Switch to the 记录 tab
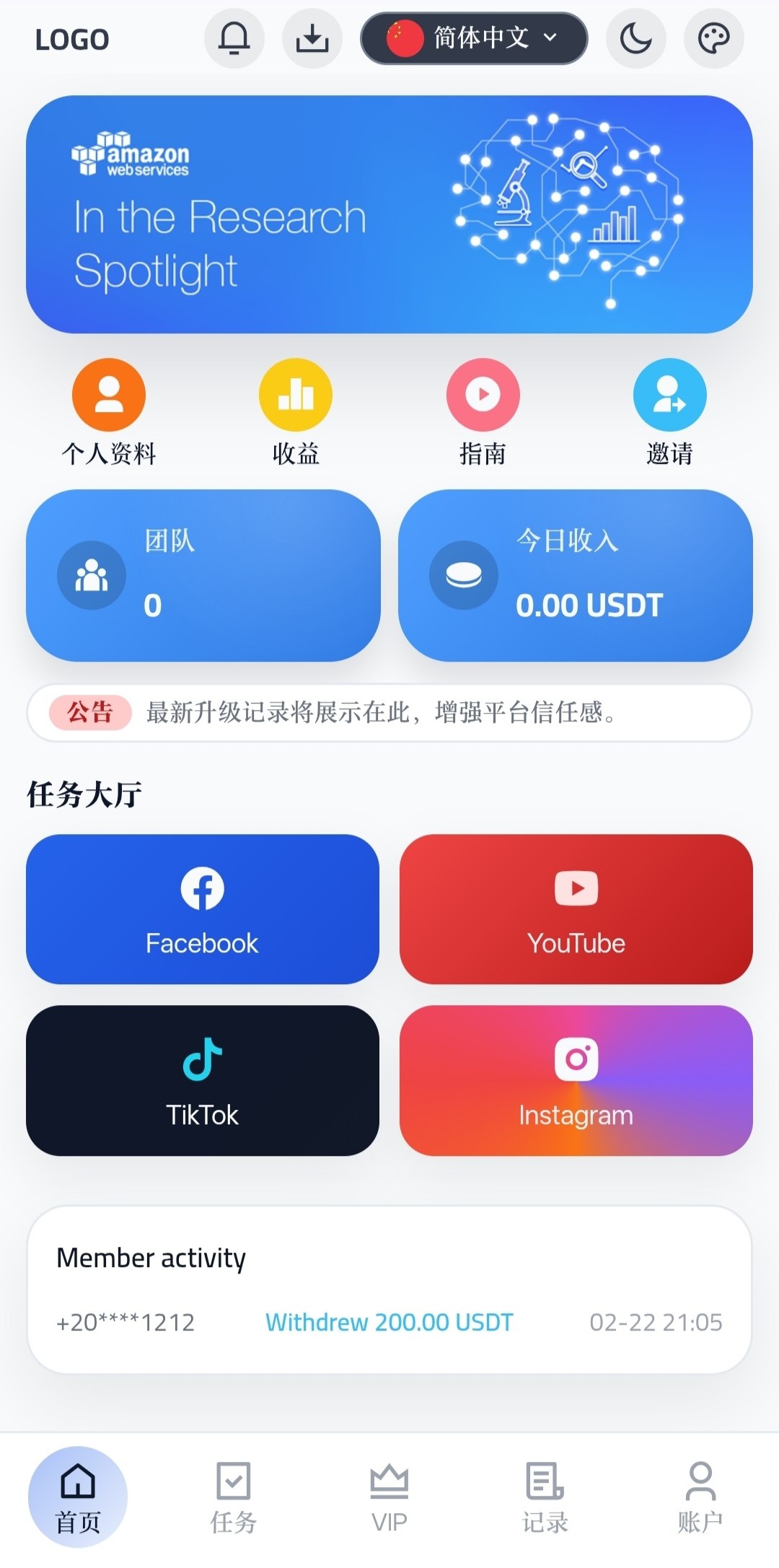The image size is (779, 1568). coord(545,1497)
